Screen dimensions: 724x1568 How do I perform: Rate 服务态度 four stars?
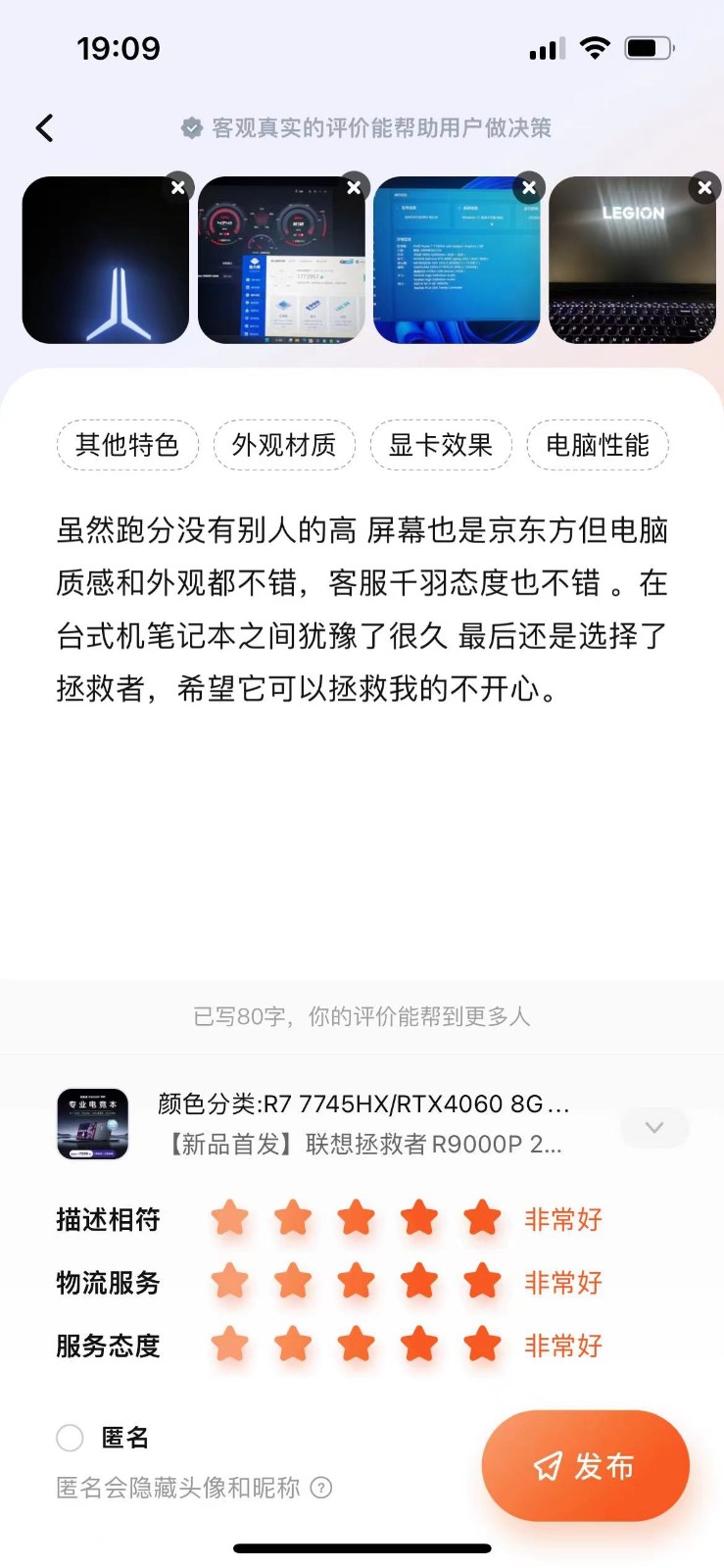tap(419, 1345)
